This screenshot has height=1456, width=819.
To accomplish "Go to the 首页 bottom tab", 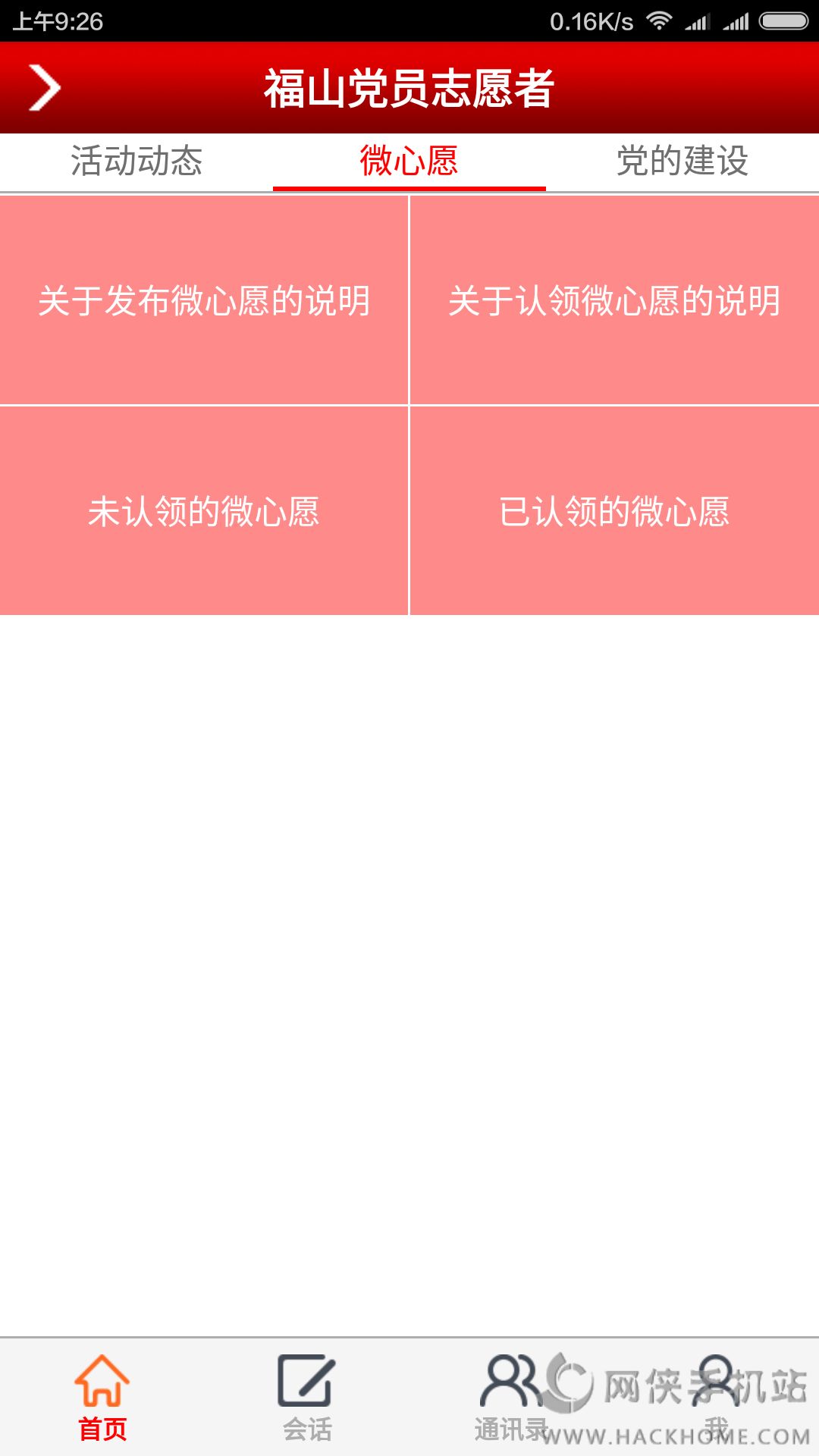I will pyautogui.click(x=102, y=1398).
